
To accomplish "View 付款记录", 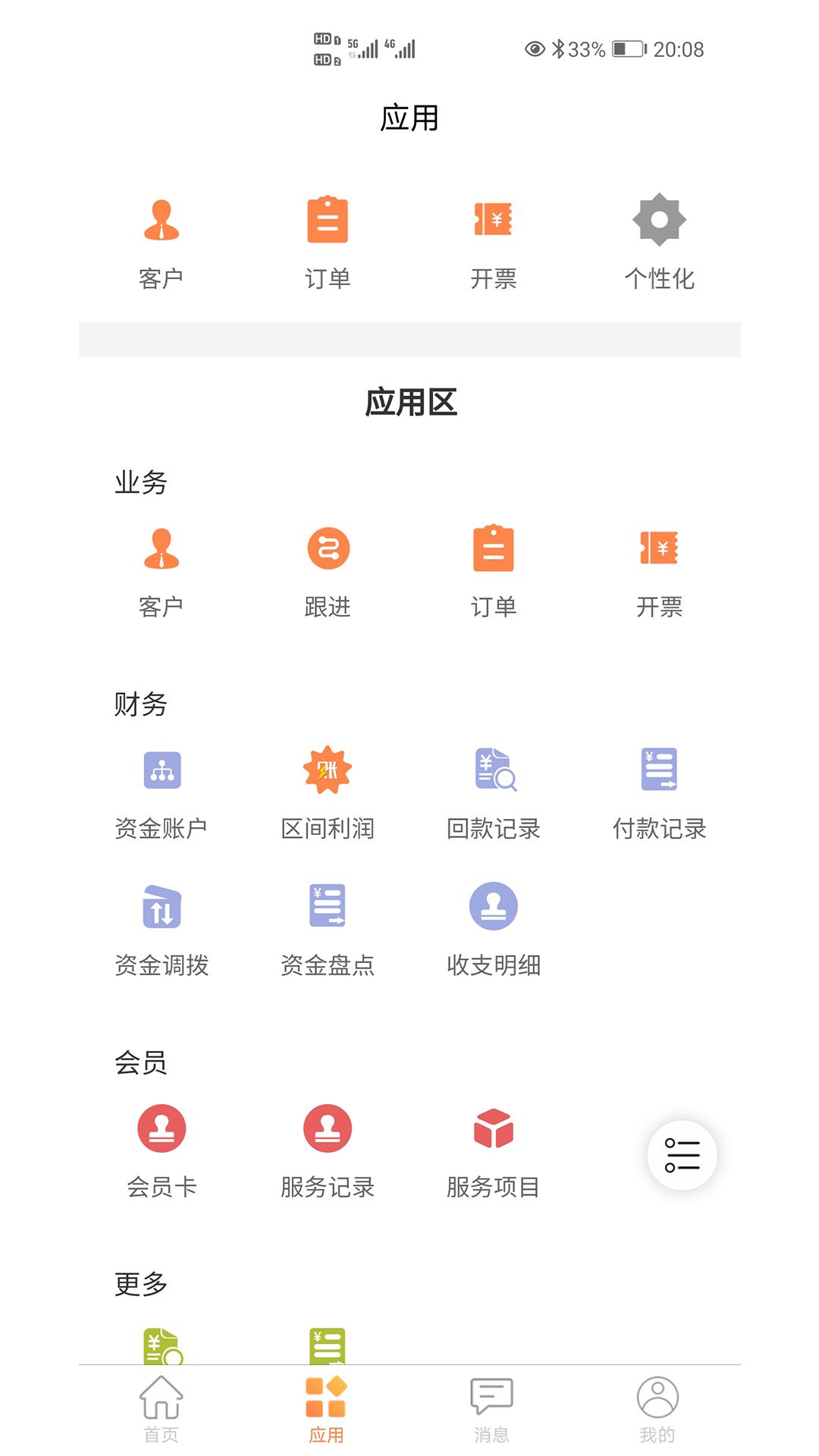I will (659, 770).
